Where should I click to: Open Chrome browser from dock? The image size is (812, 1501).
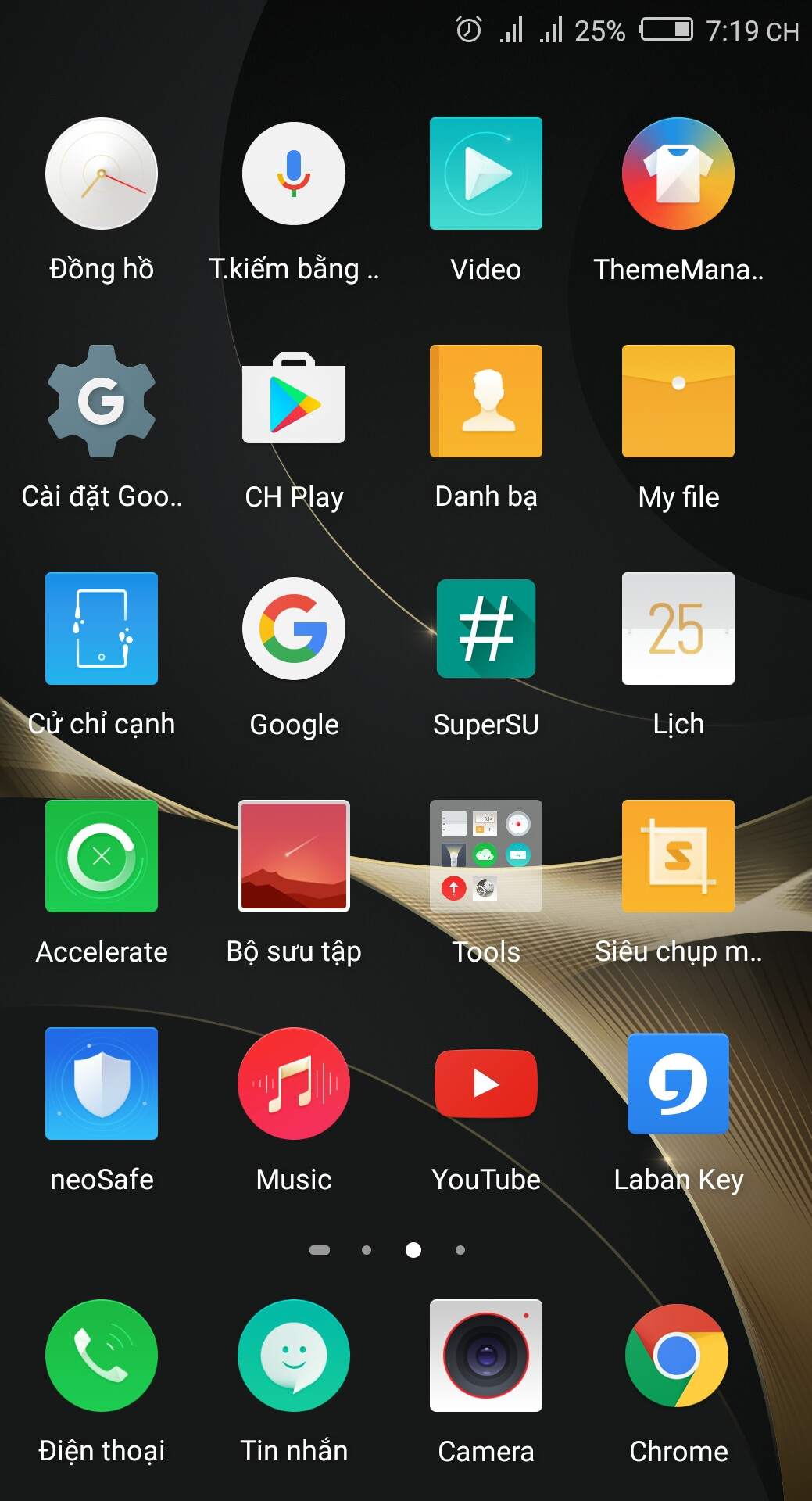678,1356
